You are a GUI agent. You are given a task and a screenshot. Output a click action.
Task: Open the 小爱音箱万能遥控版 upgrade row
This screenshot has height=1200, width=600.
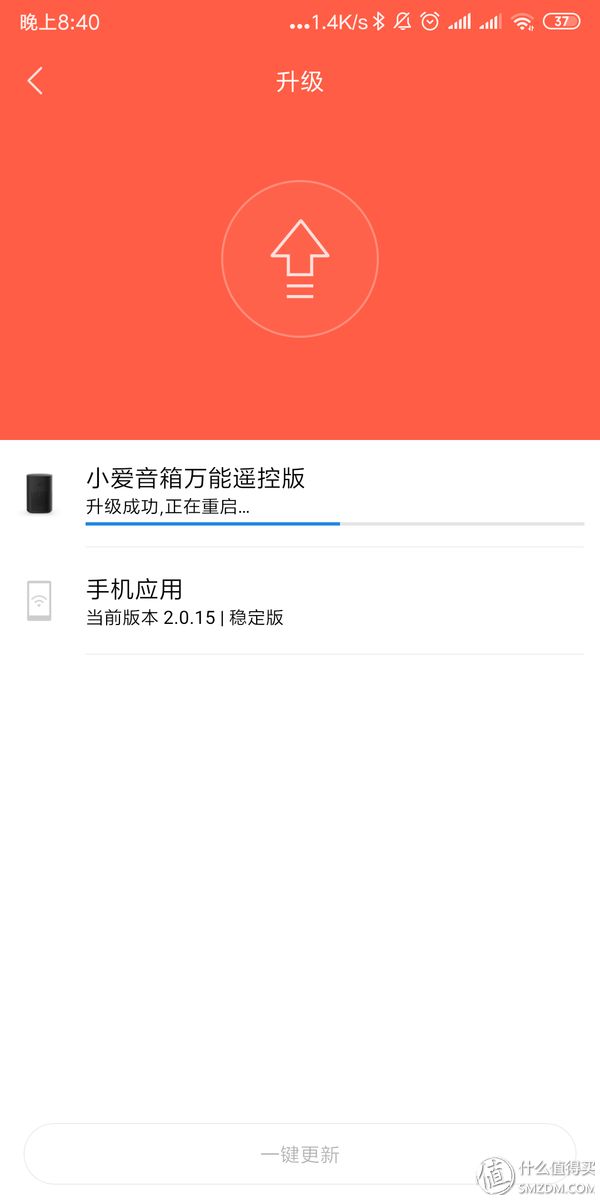click(x=300, y=494)
